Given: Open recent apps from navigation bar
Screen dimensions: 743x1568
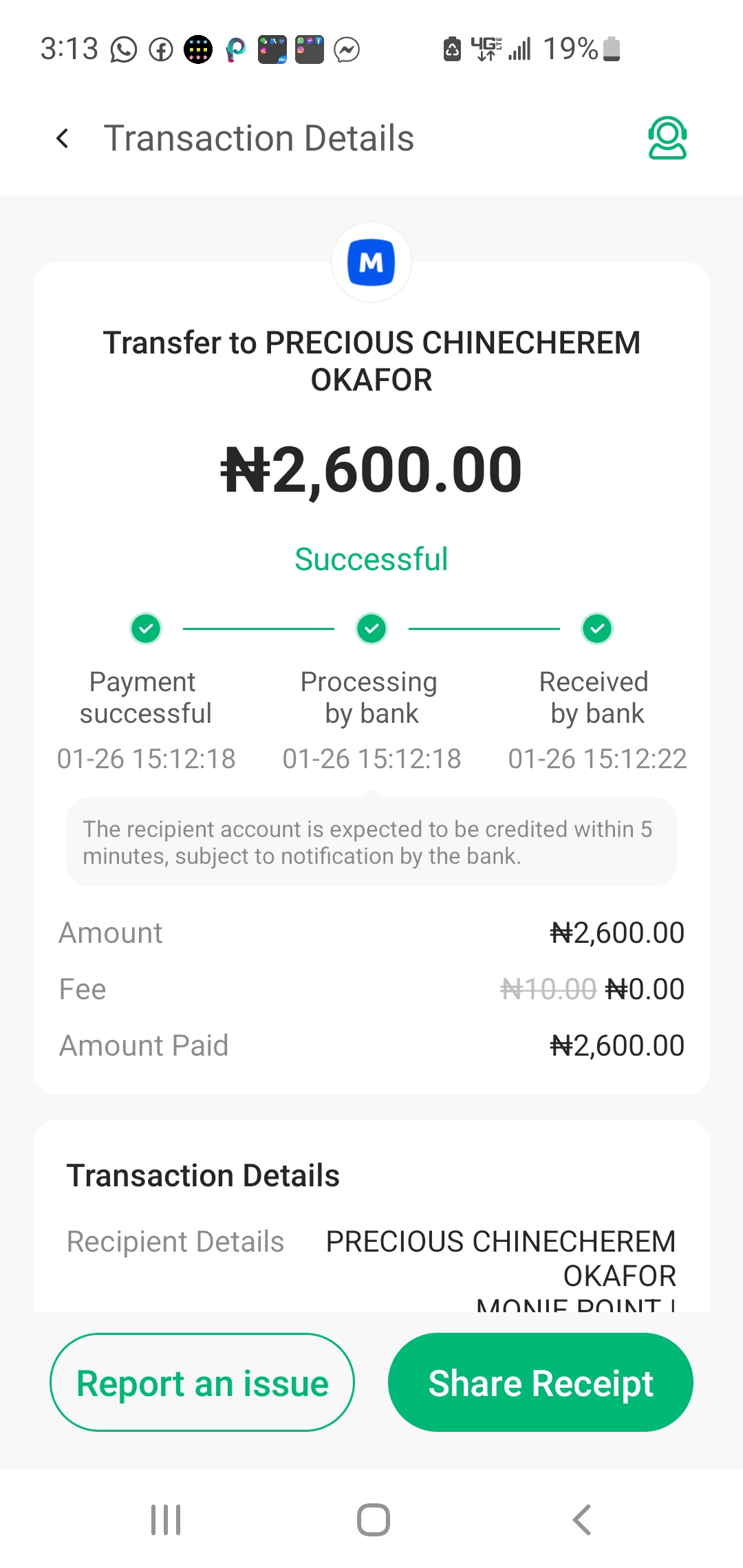Looking at the screenshot, I should (166, 1520).
